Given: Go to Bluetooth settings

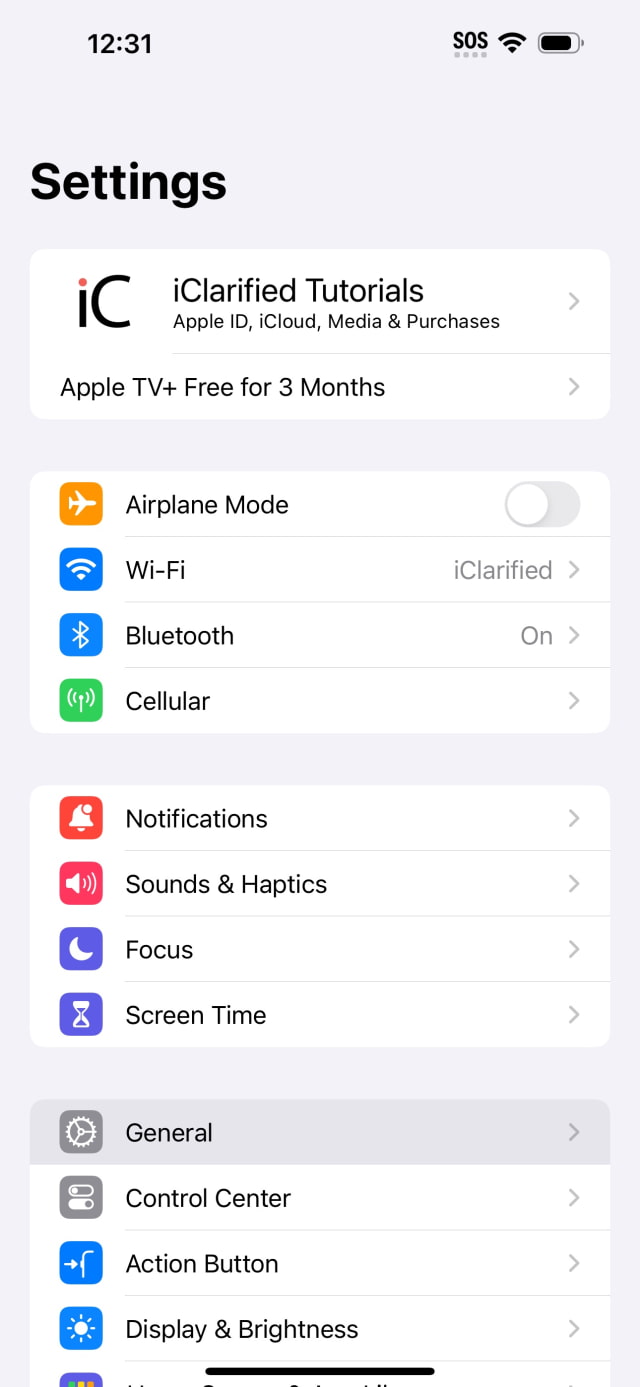Looking at the screenshot, I should (319, 636).
